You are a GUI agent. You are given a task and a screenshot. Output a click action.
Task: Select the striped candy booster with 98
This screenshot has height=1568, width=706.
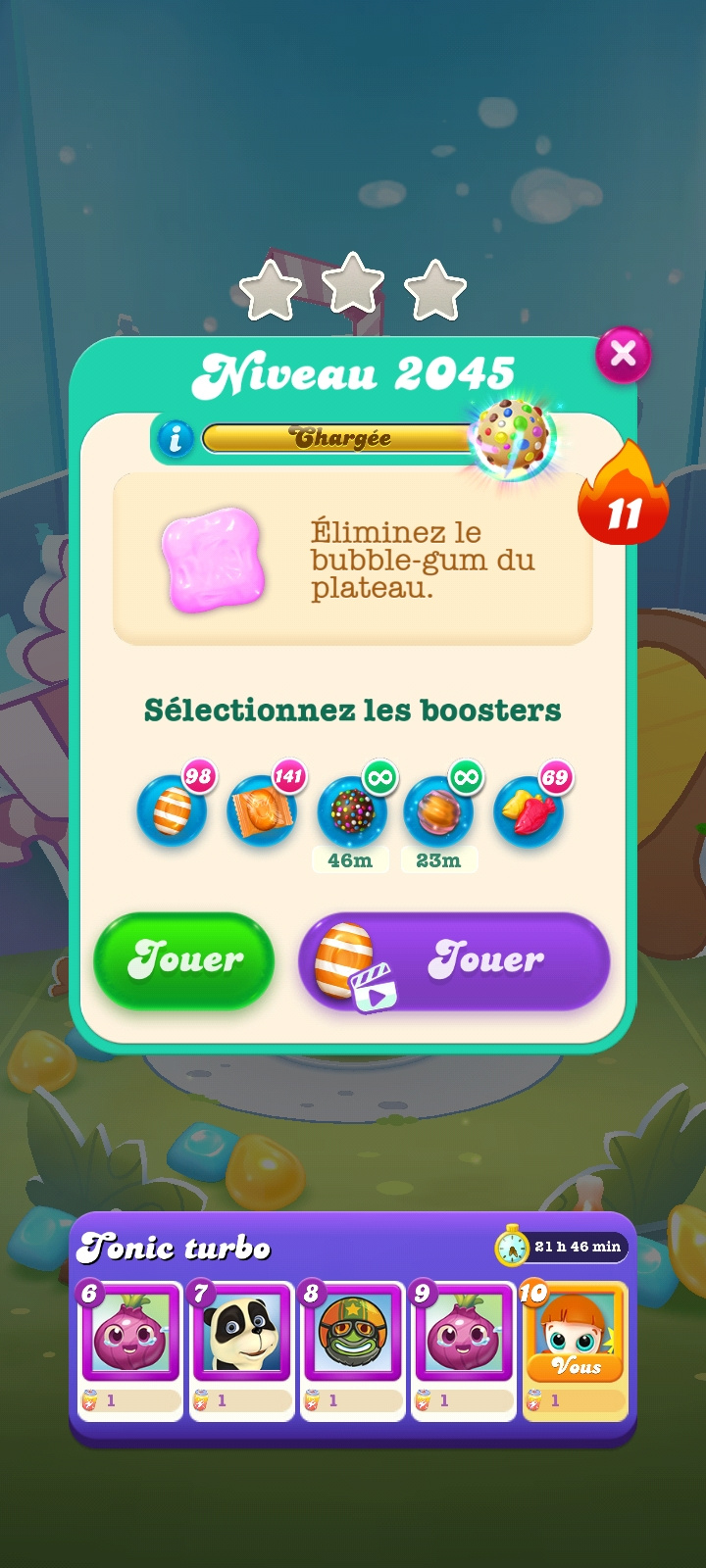click(172, 810)
